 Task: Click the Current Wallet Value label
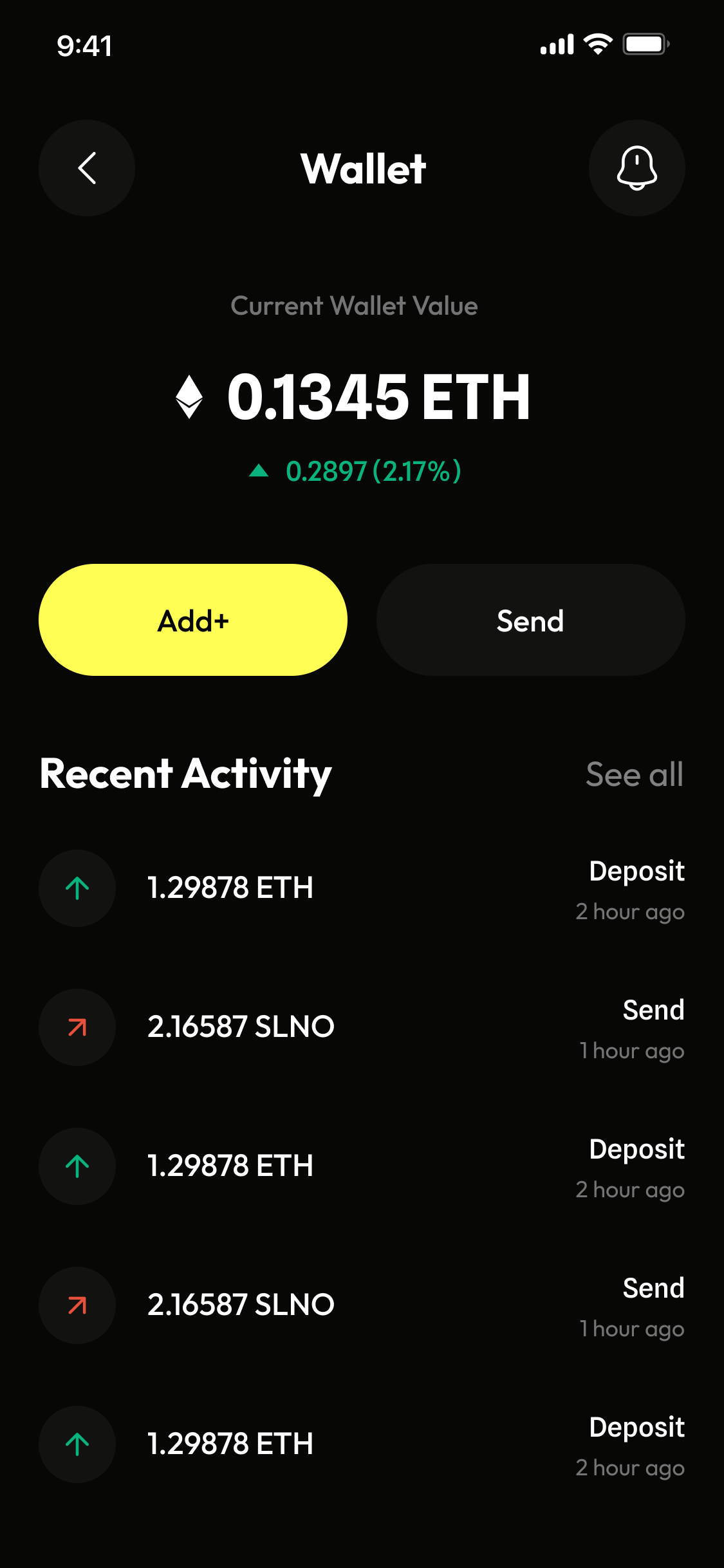[354, 306]
